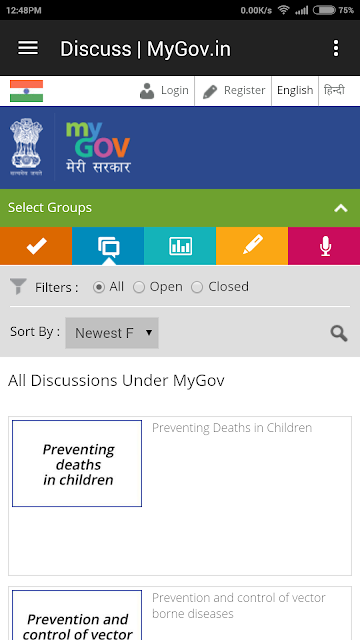Open Prevention and control of vector borne diseases
This screenshot has width=360, height=640.
coord(239,605)
